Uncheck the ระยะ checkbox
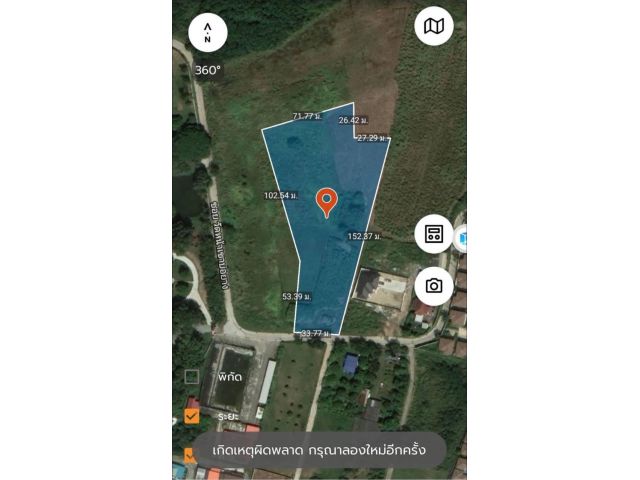Image resolution: width=640 pixels, height=480 pixels. (192, 416)
